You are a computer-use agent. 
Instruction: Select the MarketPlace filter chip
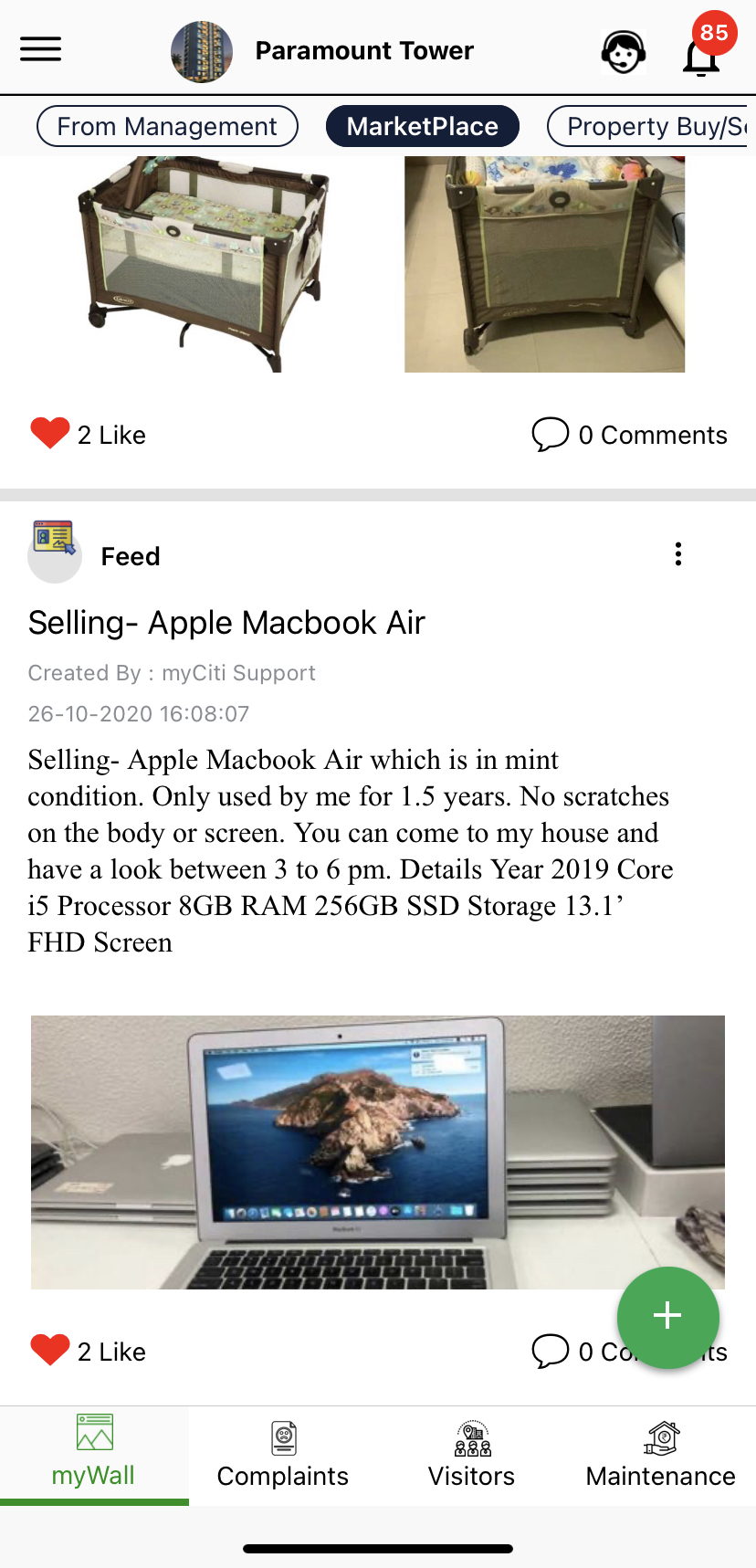(423, 126)
